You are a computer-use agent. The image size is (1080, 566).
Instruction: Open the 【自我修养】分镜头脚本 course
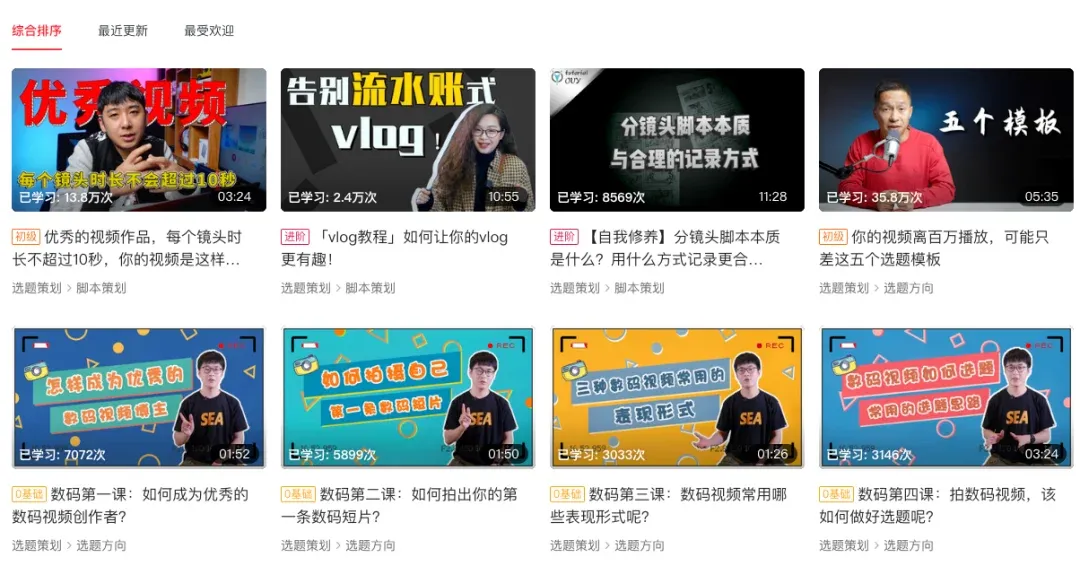[677, 140]
